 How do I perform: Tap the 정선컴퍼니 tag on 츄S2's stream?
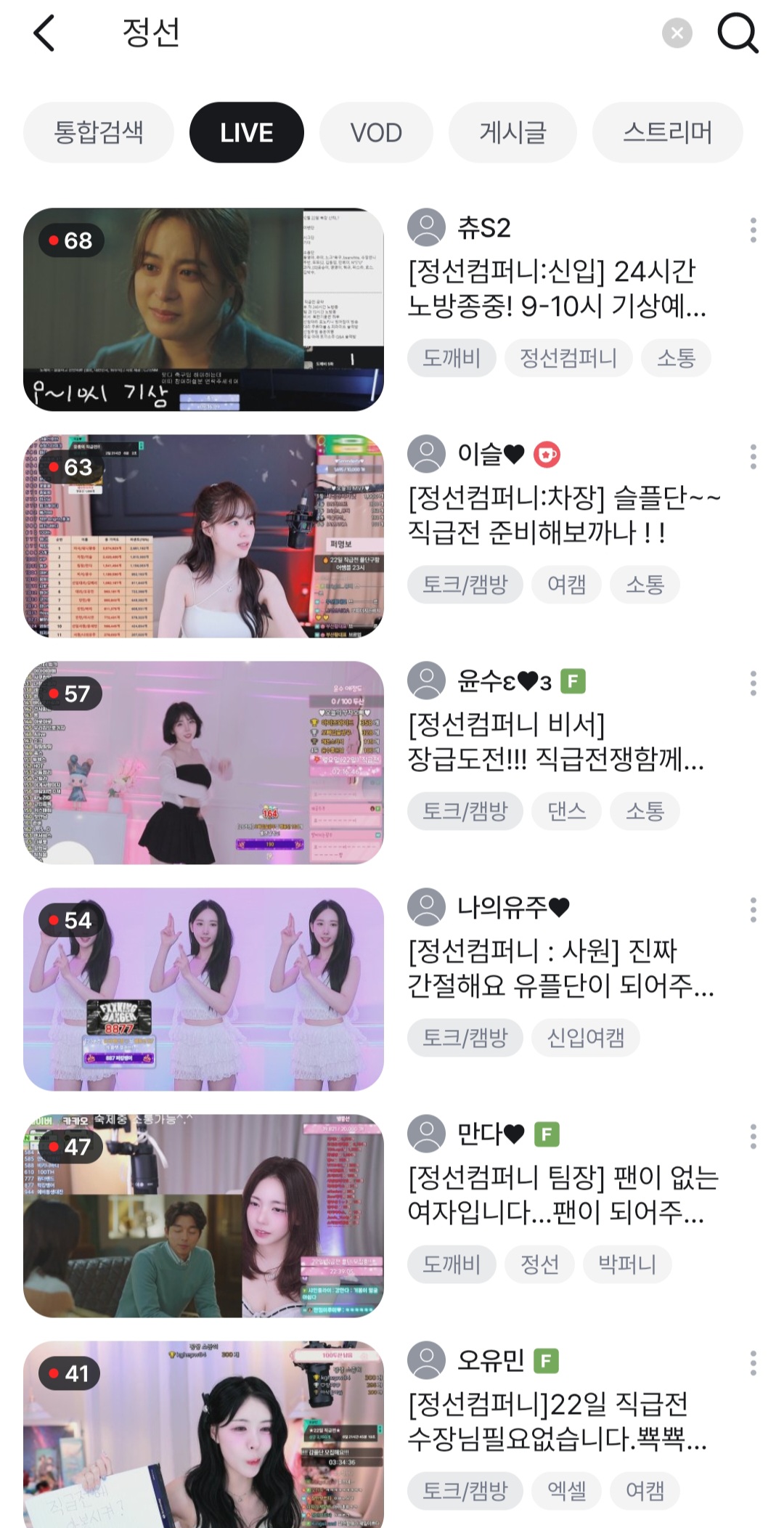568,358
